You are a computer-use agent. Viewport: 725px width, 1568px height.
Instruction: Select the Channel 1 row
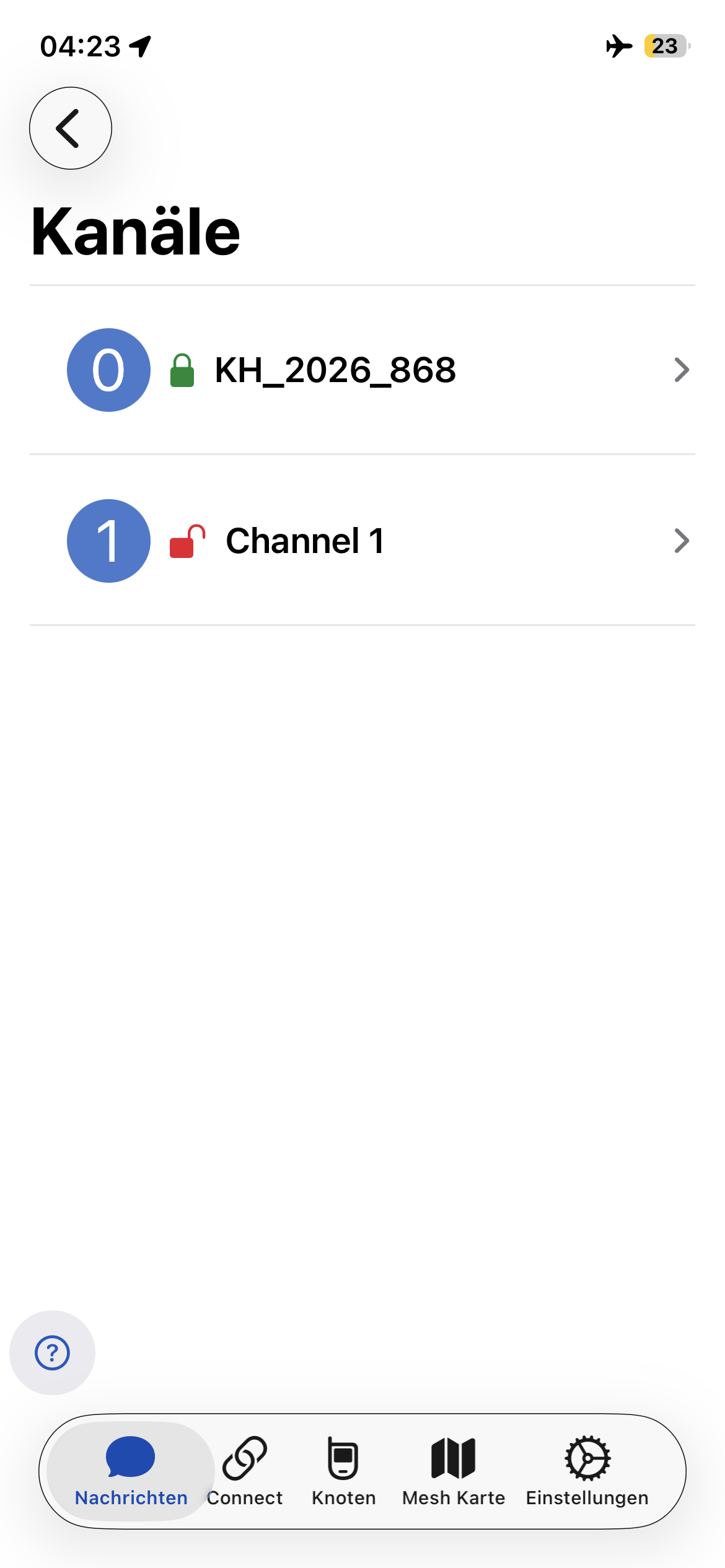(x=362, y=541)
